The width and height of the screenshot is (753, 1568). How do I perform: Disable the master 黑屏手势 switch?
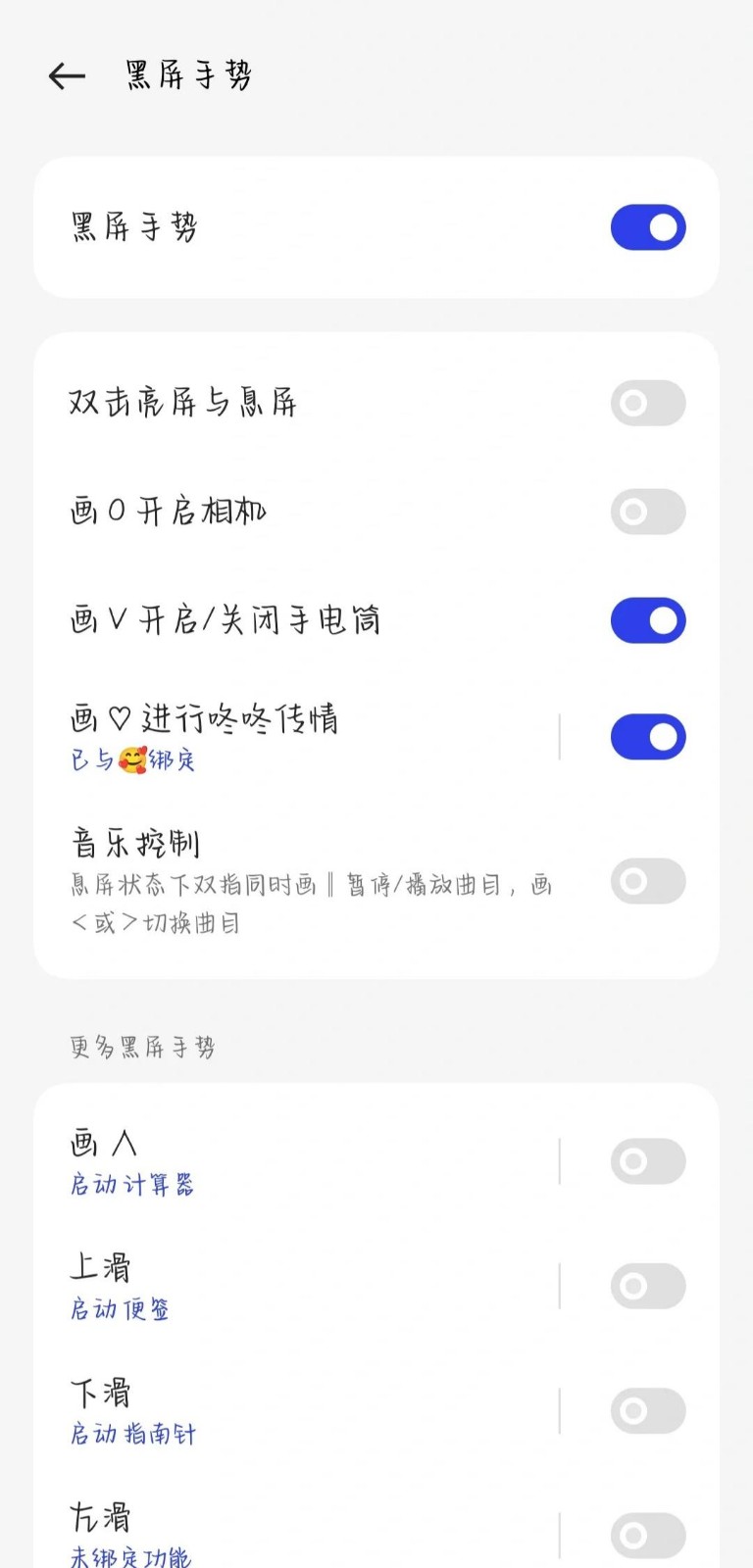pos(647,226)
